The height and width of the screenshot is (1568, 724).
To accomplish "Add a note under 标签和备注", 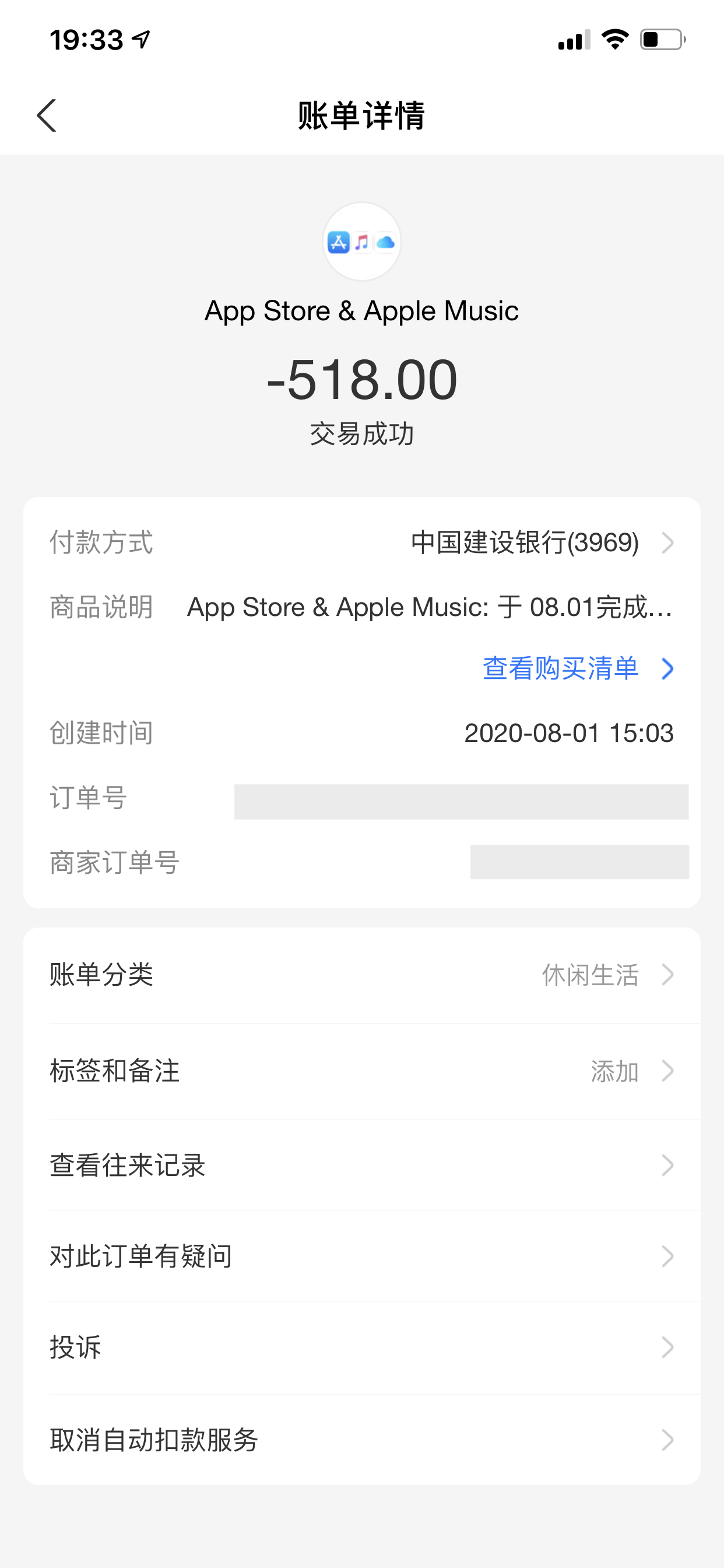I will (361, 1072).
